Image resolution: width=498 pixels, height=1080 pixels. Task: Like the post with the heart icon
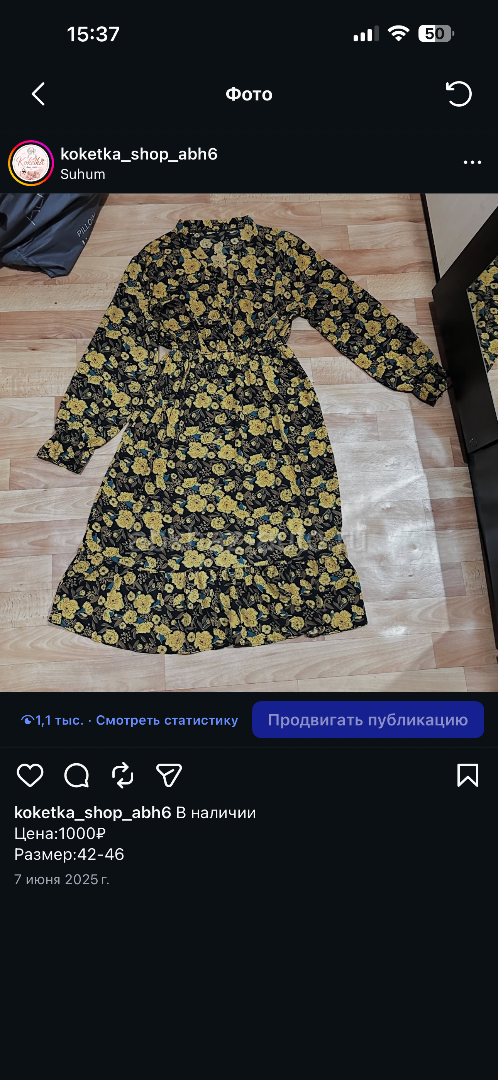pyautogui.click(x=30, y=776)
